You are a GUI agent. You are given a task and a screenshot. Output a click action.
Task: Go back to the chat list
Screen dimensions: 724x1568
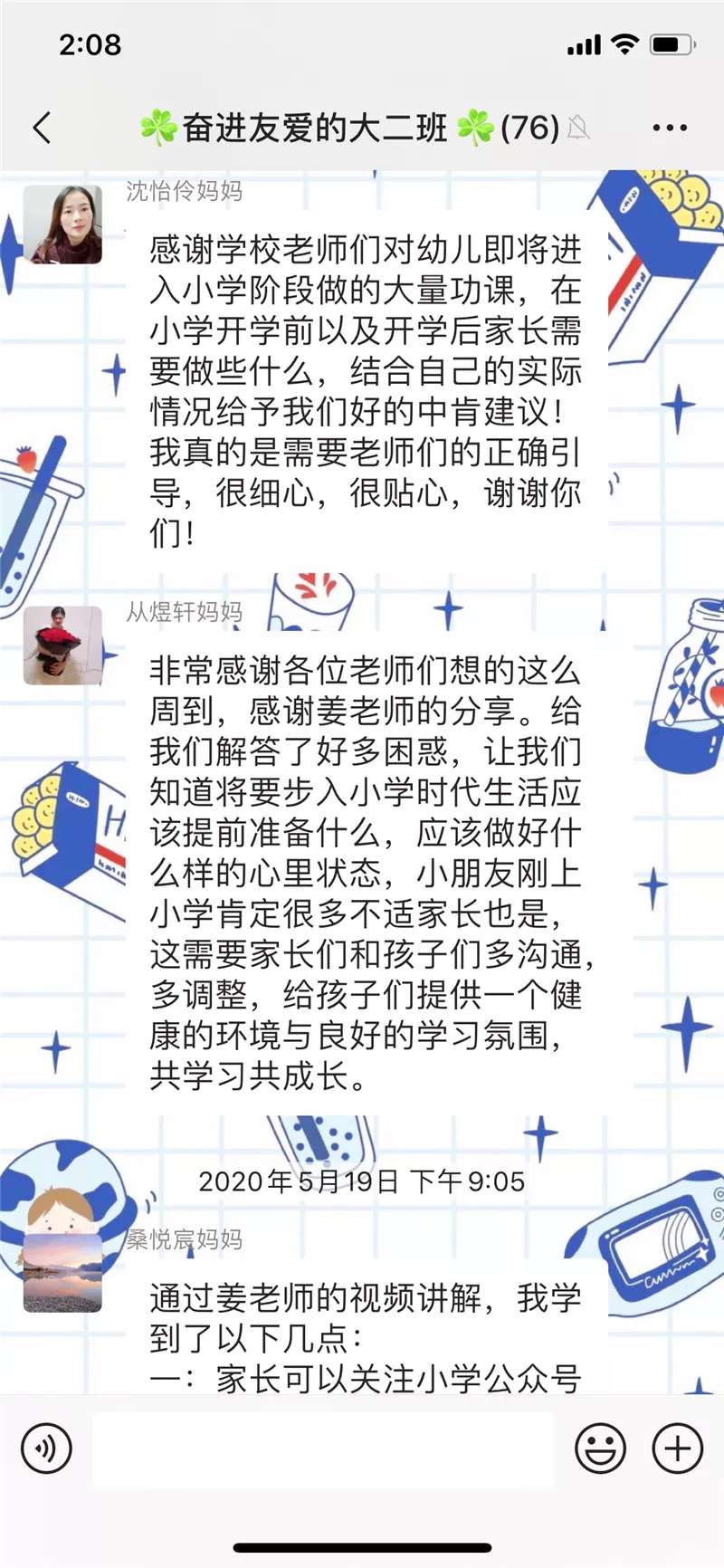coord(42,128)
